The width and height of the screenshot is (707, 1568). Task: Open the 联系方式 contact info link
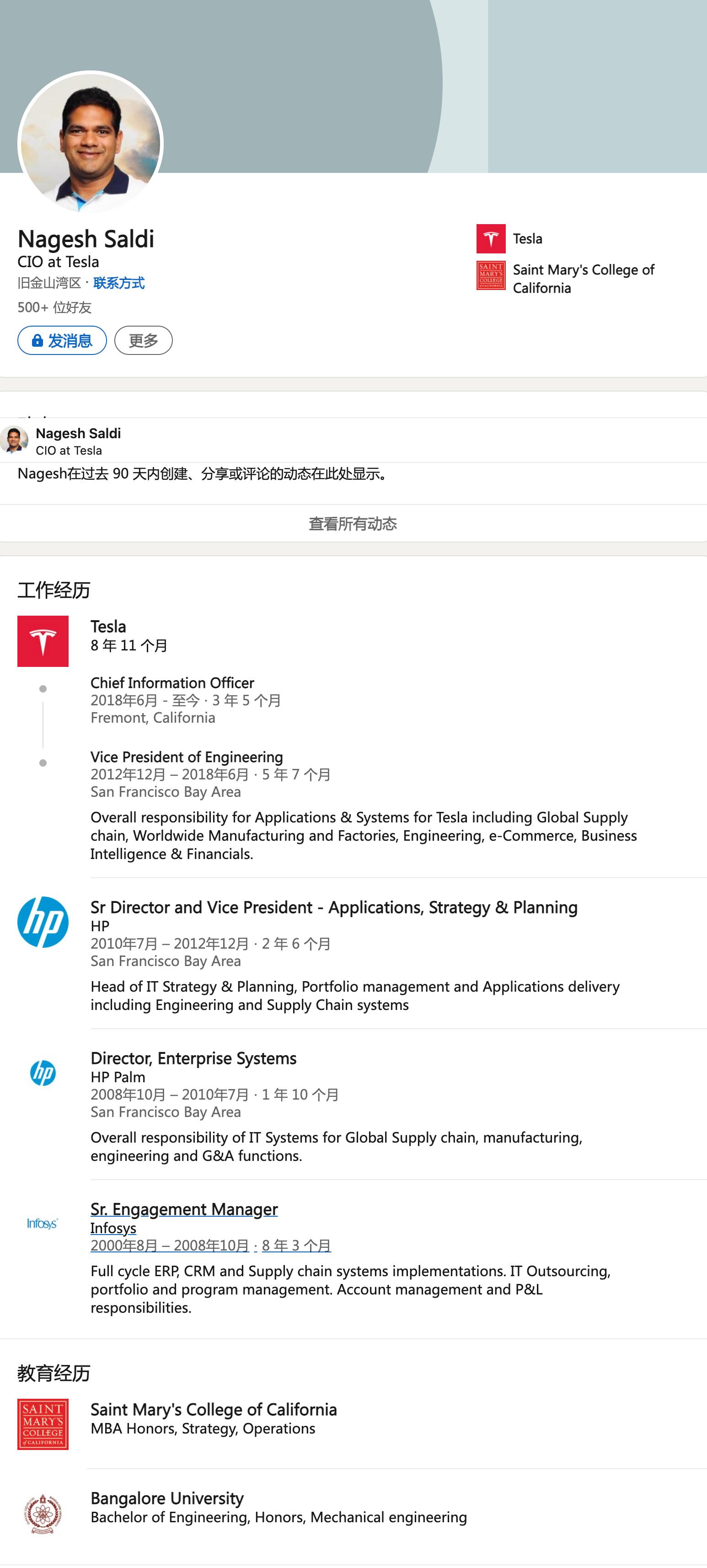pos(118,283)
